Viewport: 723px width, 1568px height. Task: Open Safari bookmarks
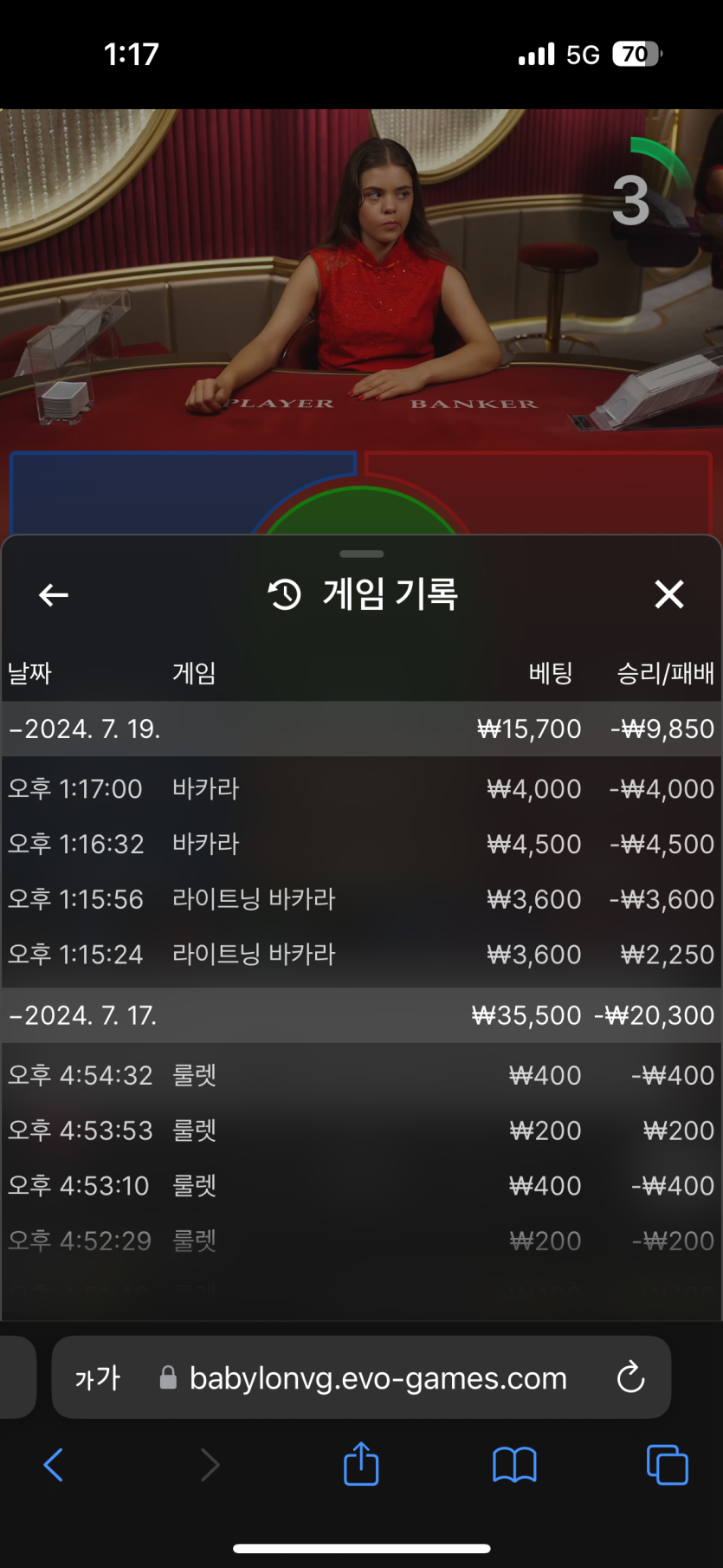514,1465
